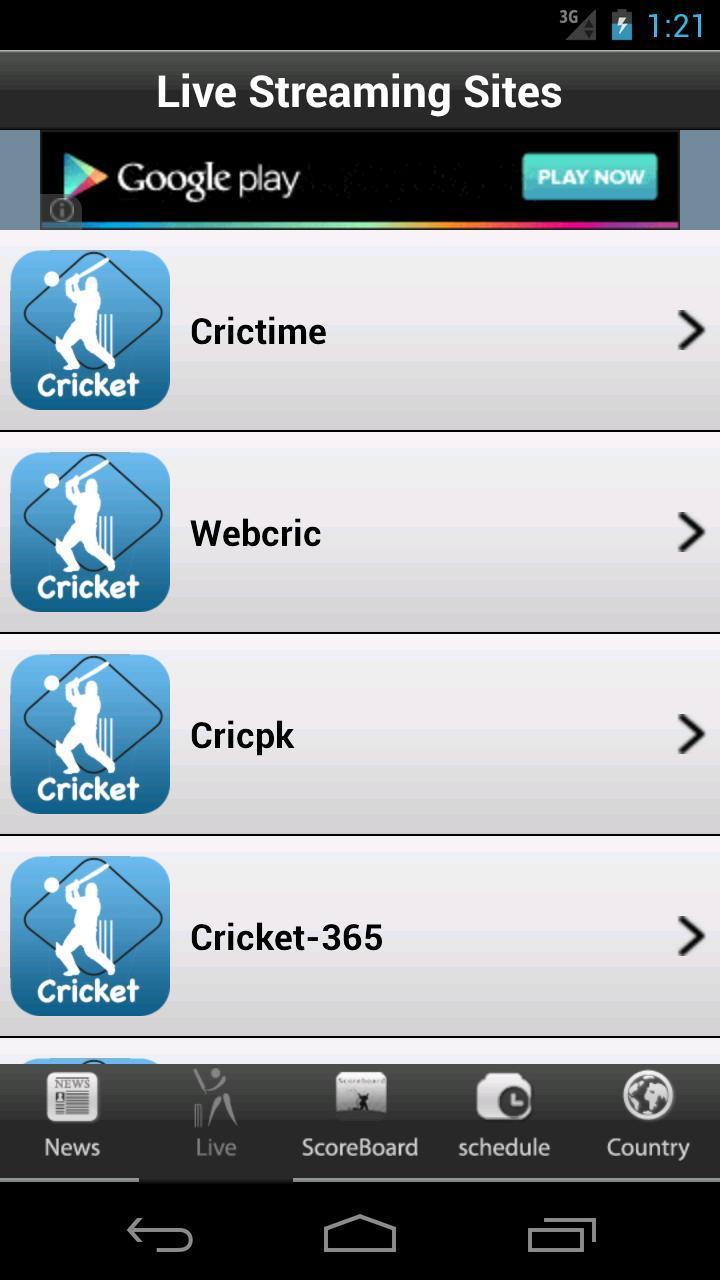Expand the Webcric row chevron
The height and width of the screenshot is (1280, 720).
tap(692, 532)
